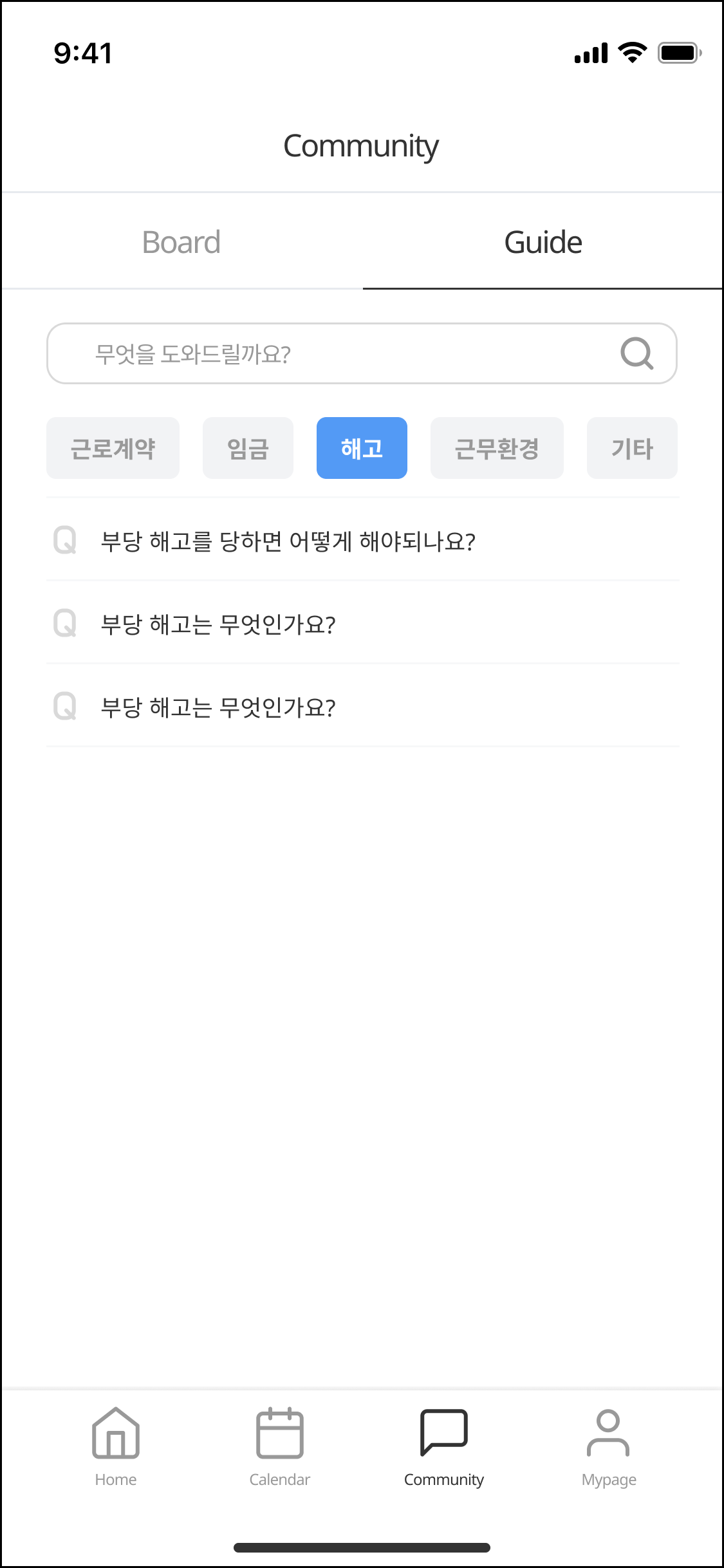The width and height of the screenshot is (724, 1568).
Task: Select the Community speech bubble icon
Action: click(x=444, y=1432)
